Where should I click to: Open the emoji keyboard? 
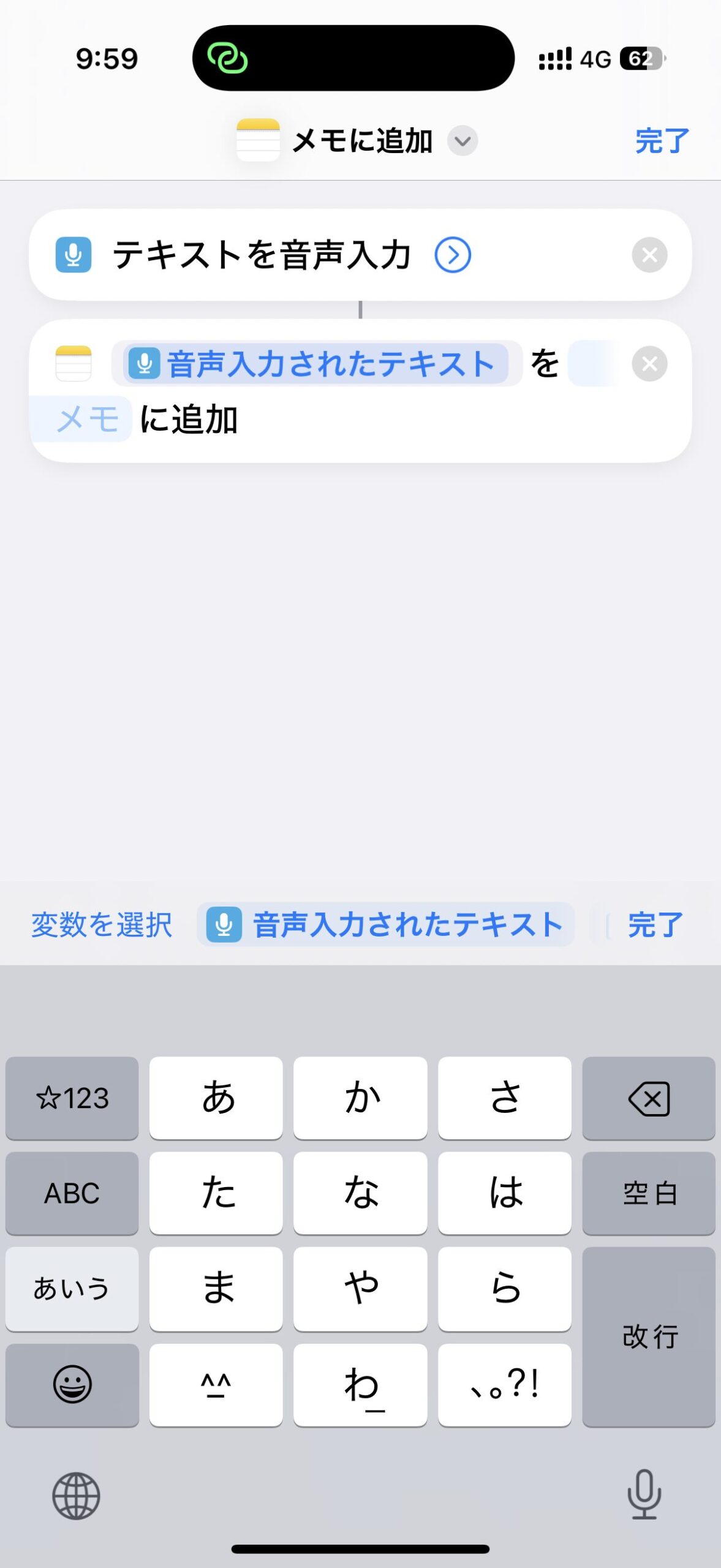click(72, 1385)
